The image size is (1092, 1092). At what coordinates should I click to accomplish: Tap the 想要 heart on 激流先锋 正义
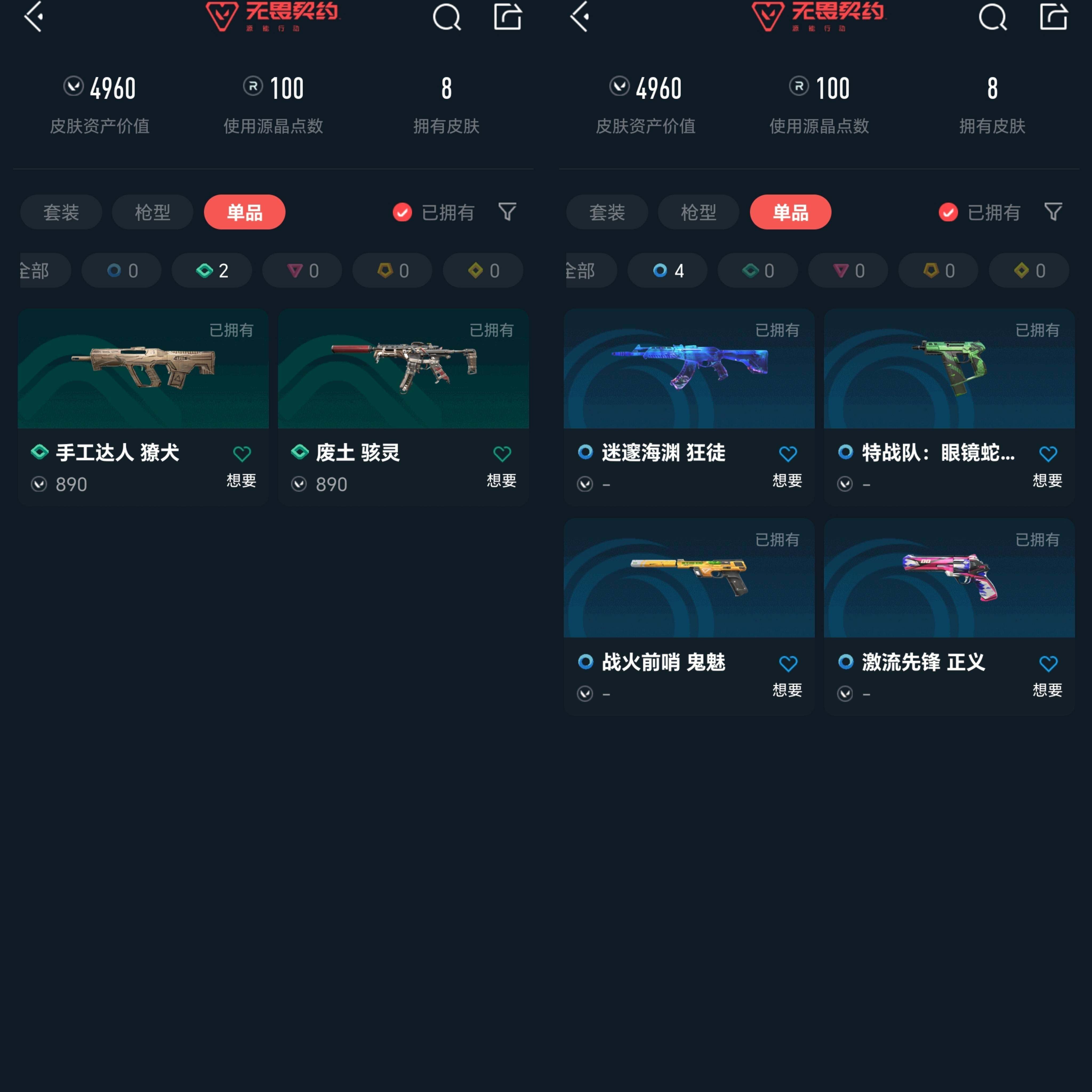tap(1048, 664)
